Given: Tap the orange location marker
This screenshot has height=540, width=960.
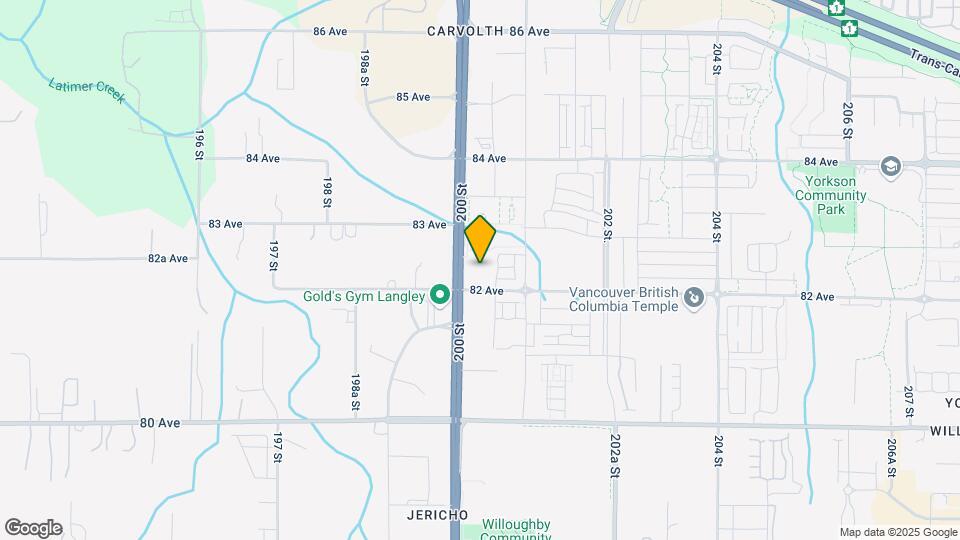Looking at the screenshot, I should click(x=480, y=239).
